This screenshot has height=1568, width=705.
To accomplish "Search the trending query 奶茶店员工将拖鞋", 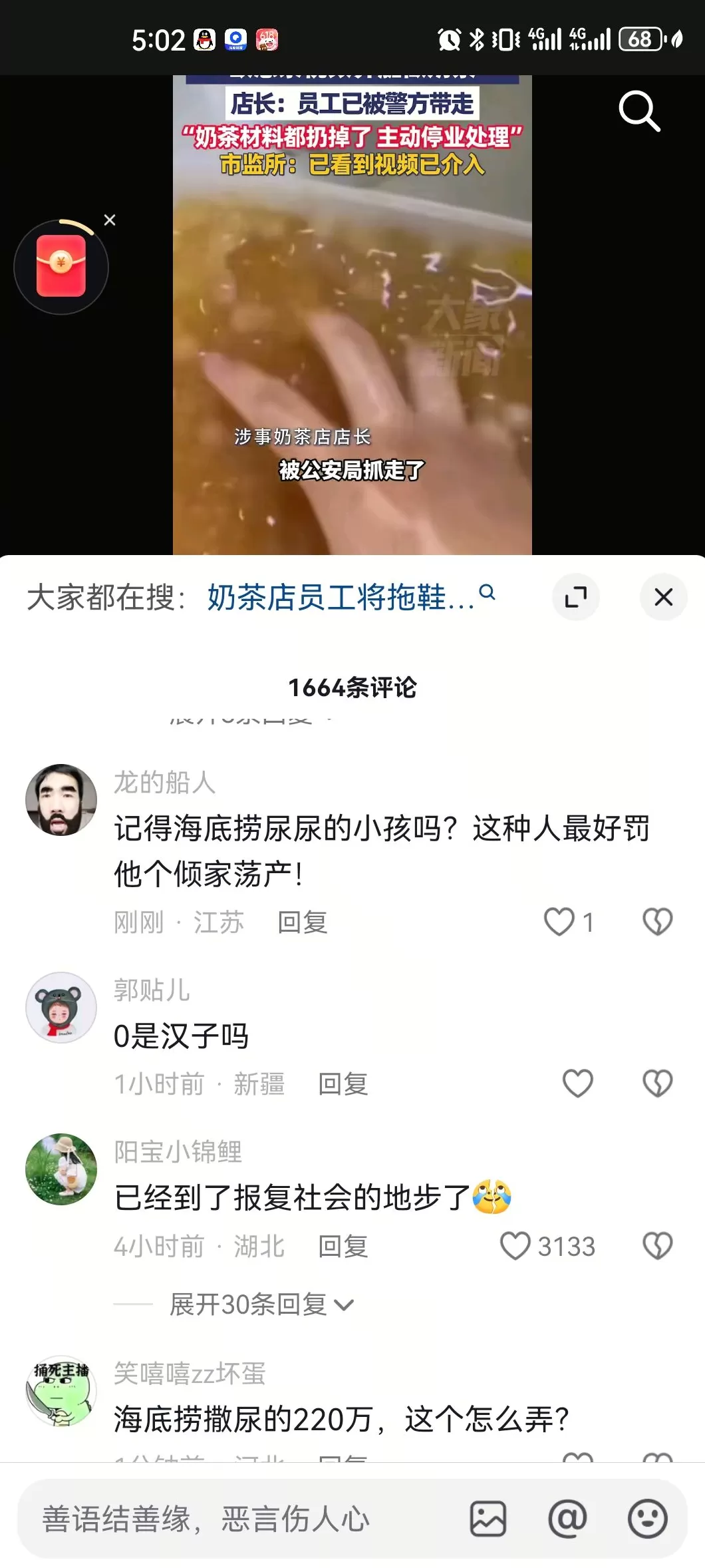I will click(x=341, y=597).
